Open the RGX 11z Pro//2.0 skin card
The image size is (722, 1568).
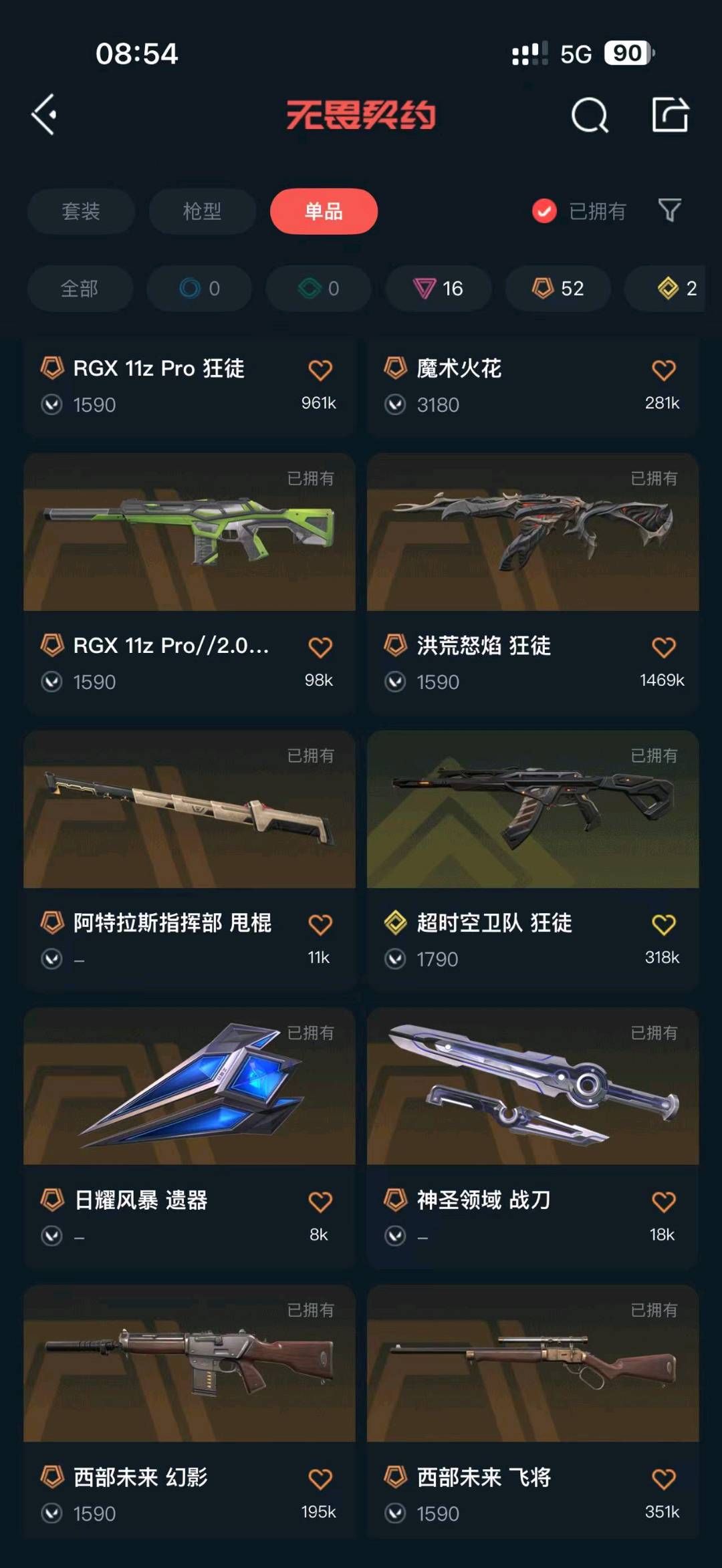(189, 583)
